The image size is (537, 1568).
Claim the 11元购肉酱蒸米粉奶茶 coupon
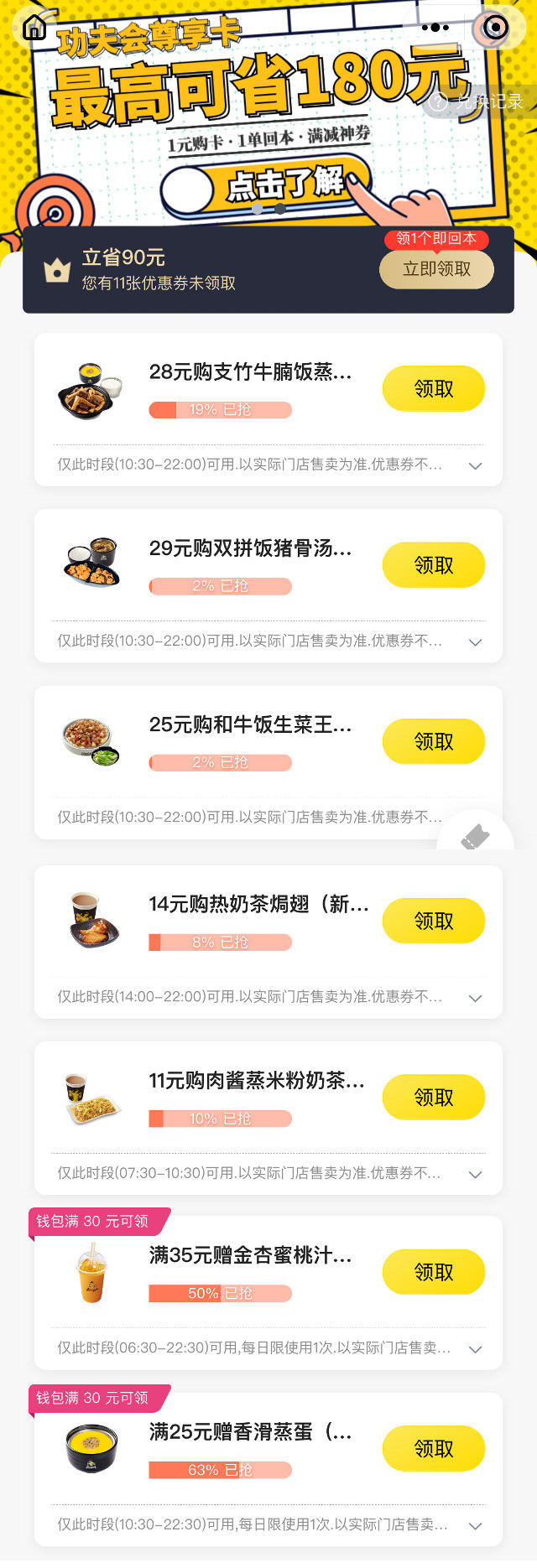point(433,1097)
